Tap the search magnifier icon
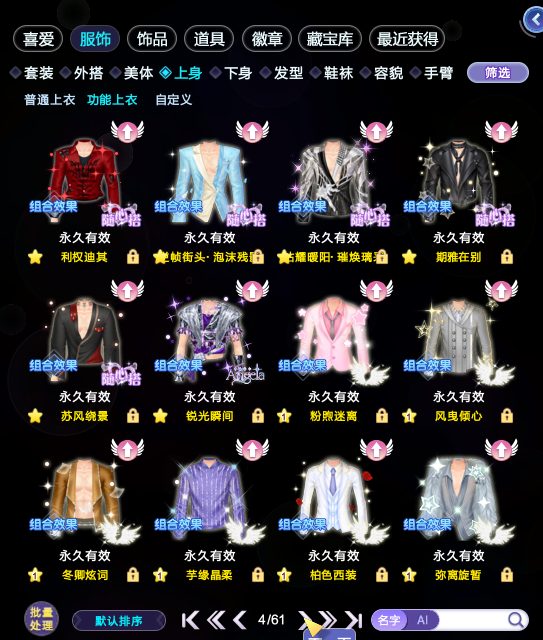 516,620
